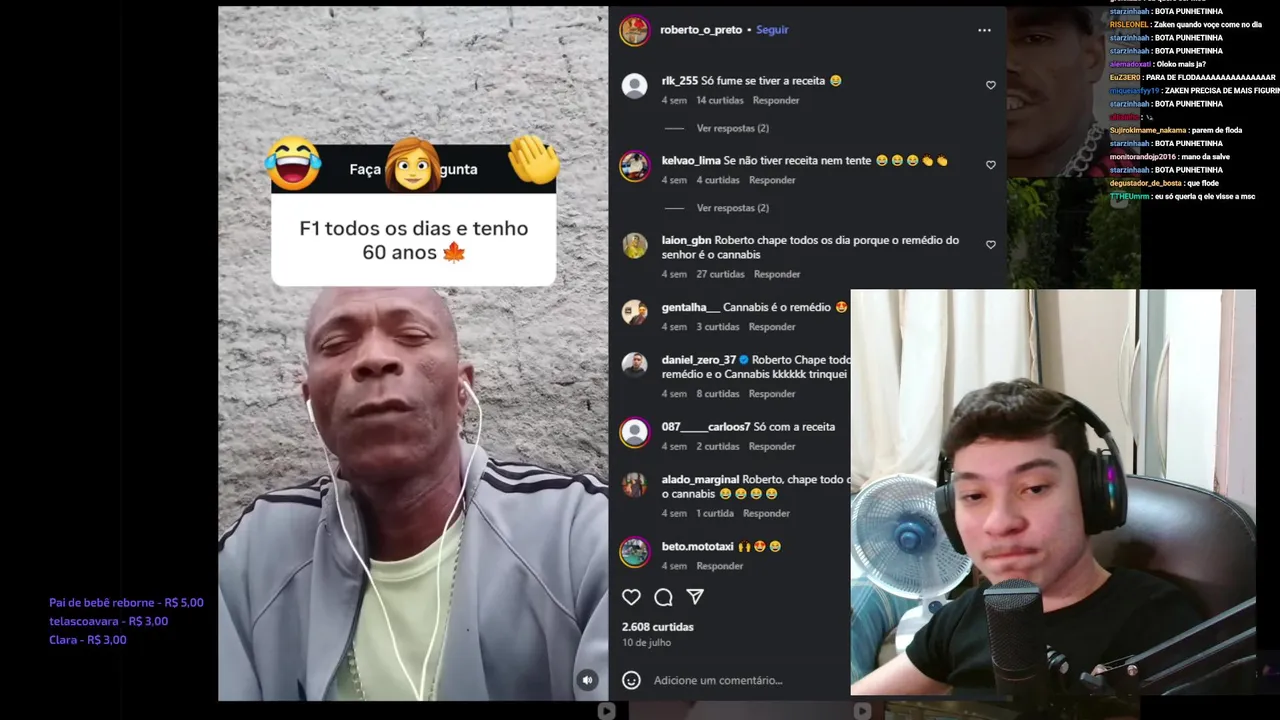
Task: Follow roberto_o_preto via Seguir
Action: (772, 30)
